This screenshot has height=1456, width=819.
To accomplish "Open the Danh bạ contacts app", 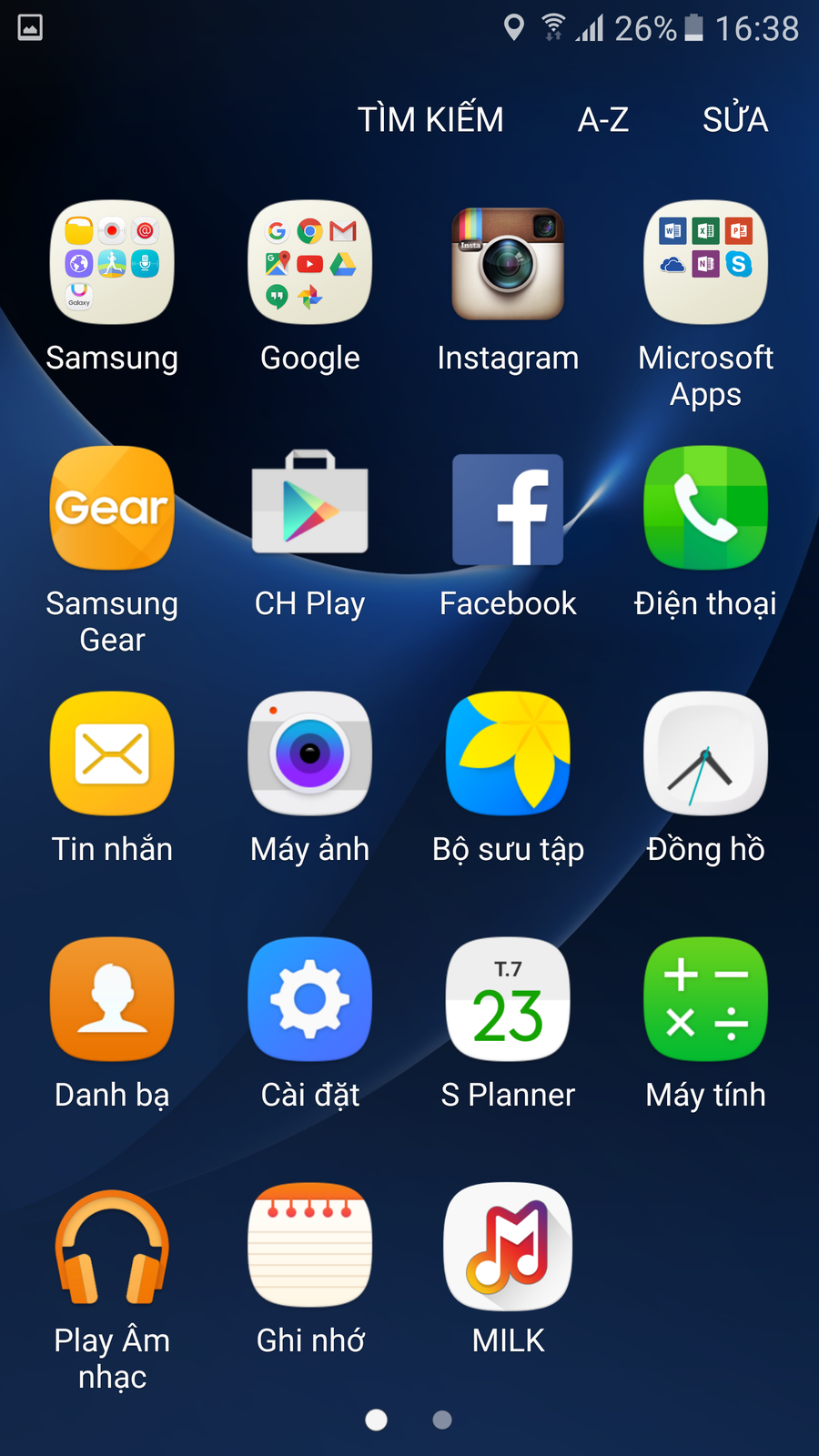I will click(112, 999).
